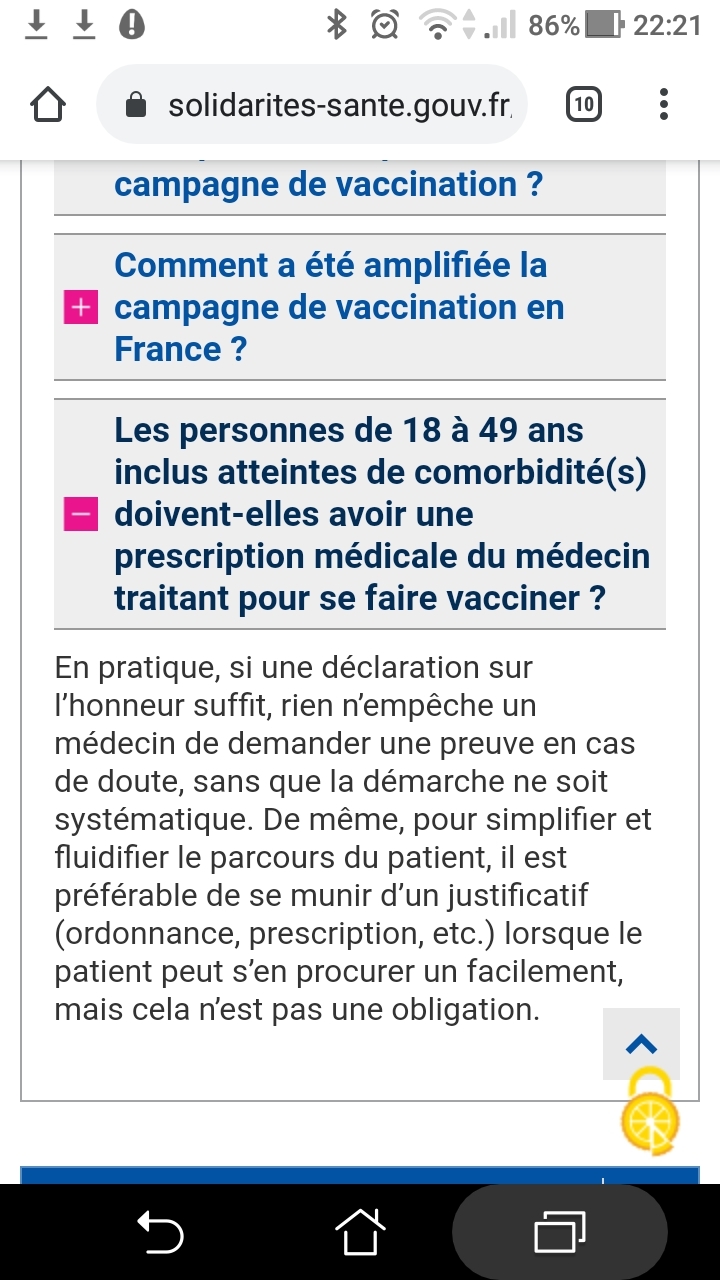Expand "Comment a été amplifiée la campagne" question
This screenshot has width=720, height=1280.
tap(80, 308)
